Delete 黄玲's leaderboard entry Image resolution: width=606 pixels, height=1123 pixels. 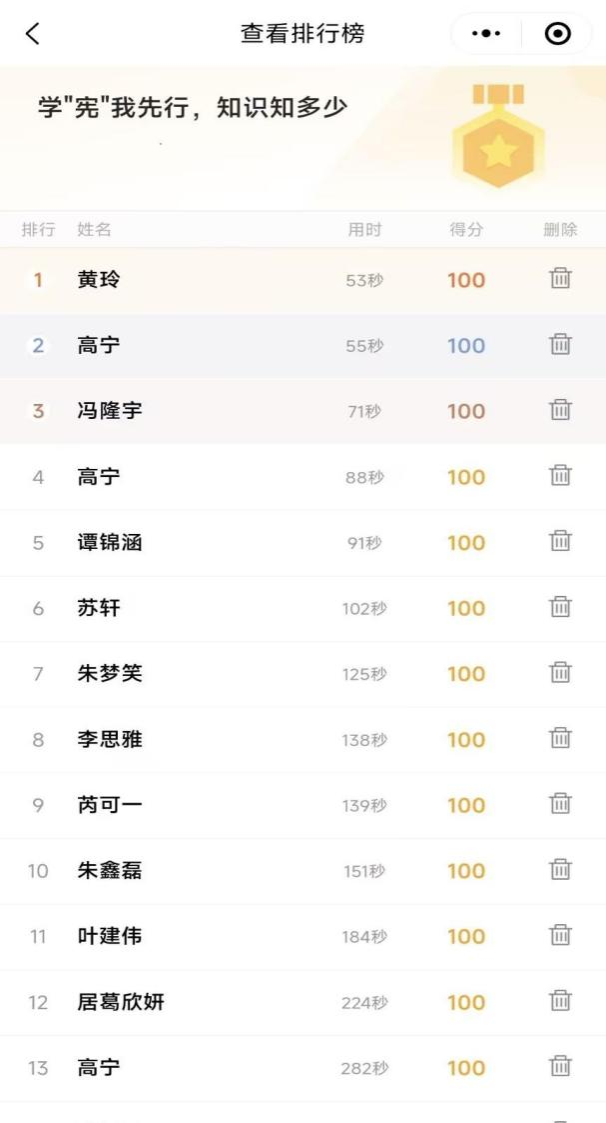pyautogui.click(x=560, y=279)
